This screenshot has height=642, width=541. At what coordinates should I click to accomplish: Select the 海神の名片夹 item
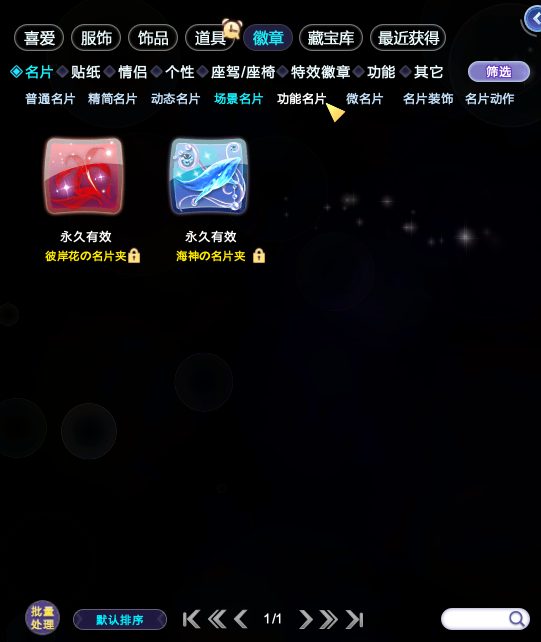pos(209,176)
